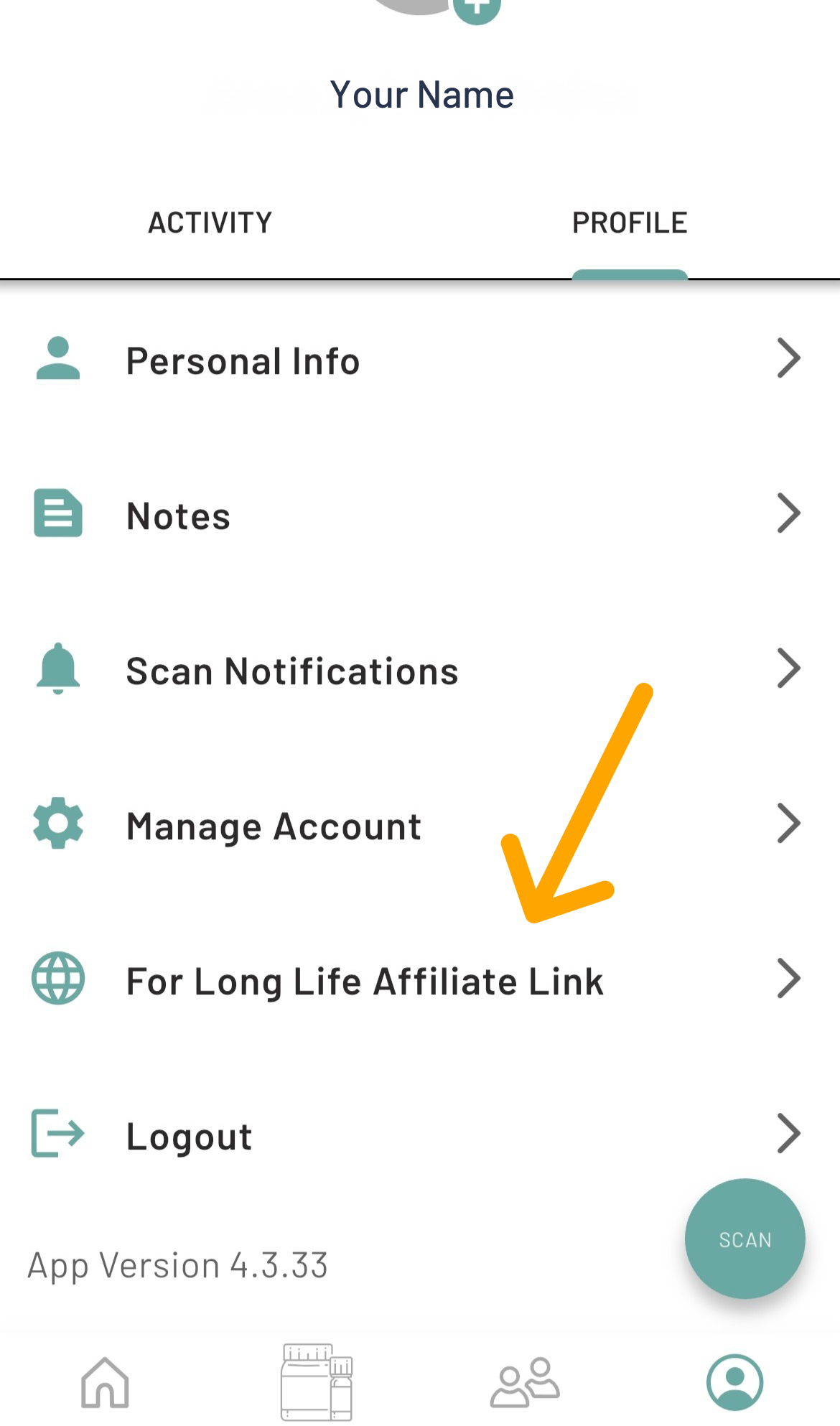Open Scan Notifications settings
Screen dimensions: 840x1426
419,671
